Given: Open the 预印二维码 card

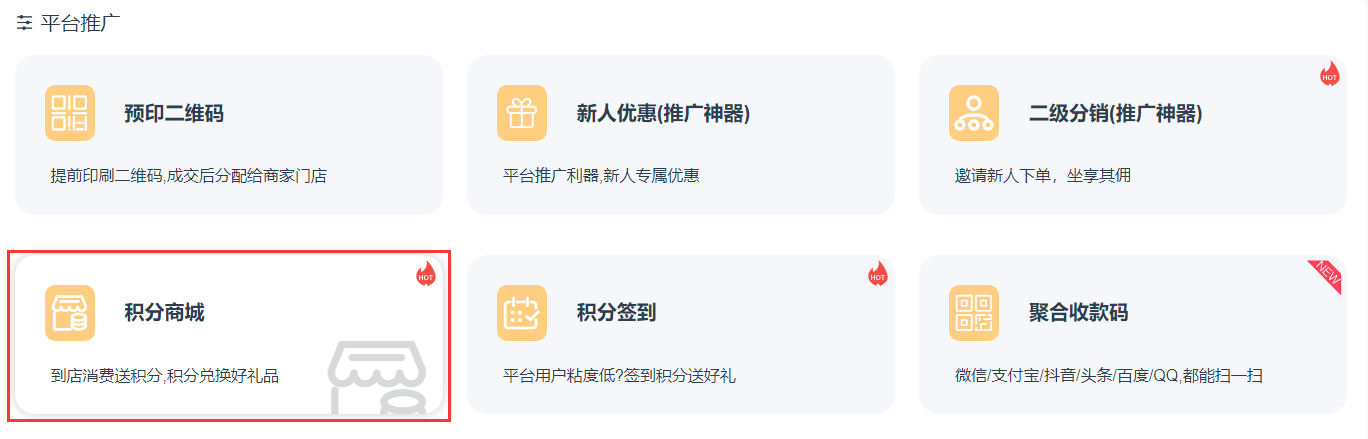Looking at the screenshot, I should tap(228, 135).
